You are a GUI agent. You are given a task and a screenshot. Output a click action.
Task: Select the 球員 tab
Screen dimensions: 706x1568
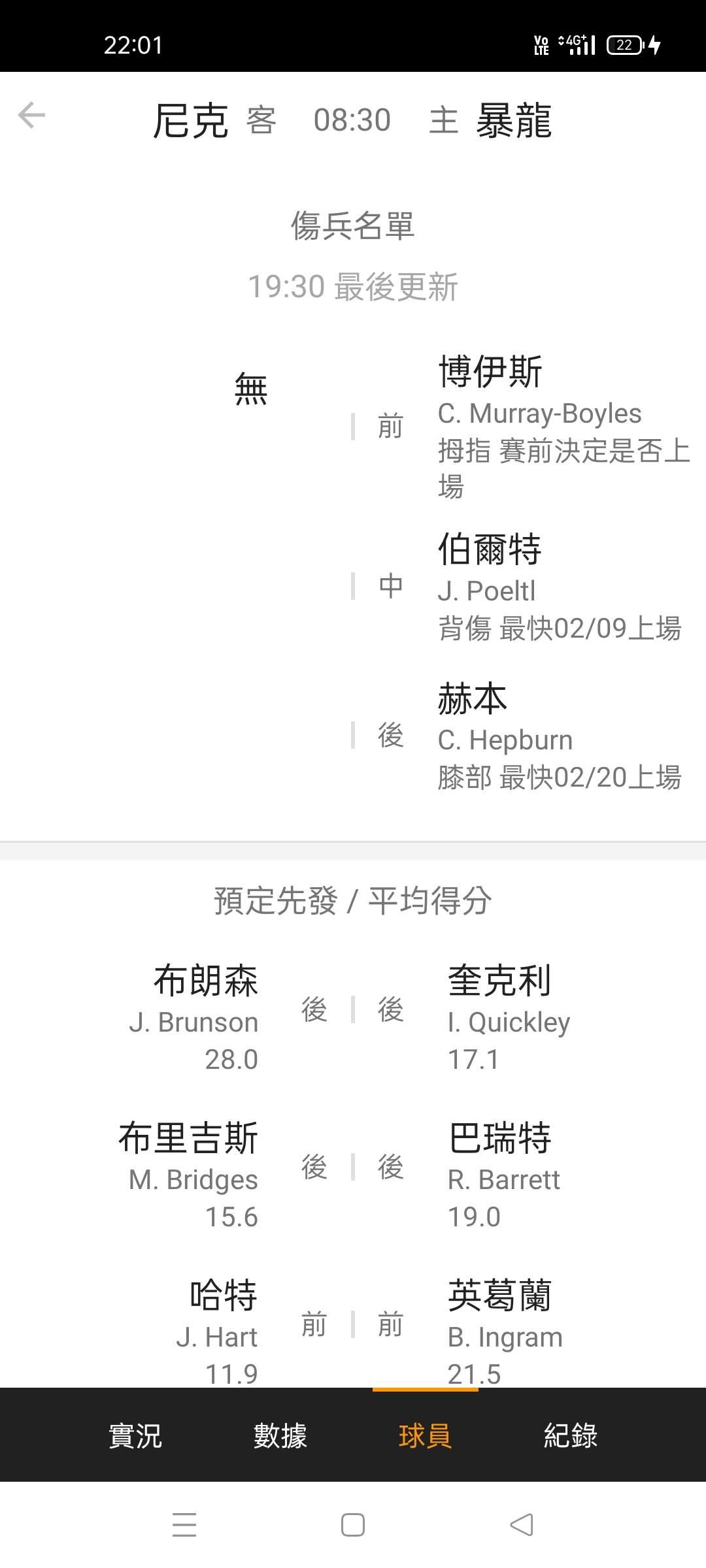point(425,1435)
